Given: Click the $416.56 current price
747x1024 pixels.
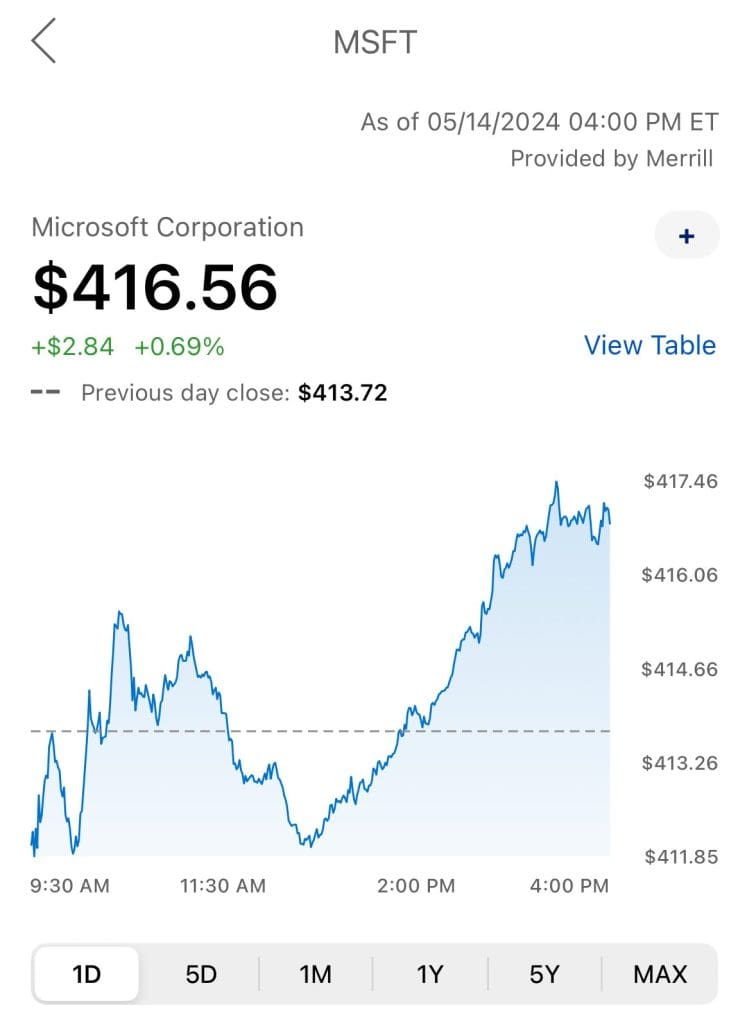Looking at the screenshot, I should pos(155,288).
